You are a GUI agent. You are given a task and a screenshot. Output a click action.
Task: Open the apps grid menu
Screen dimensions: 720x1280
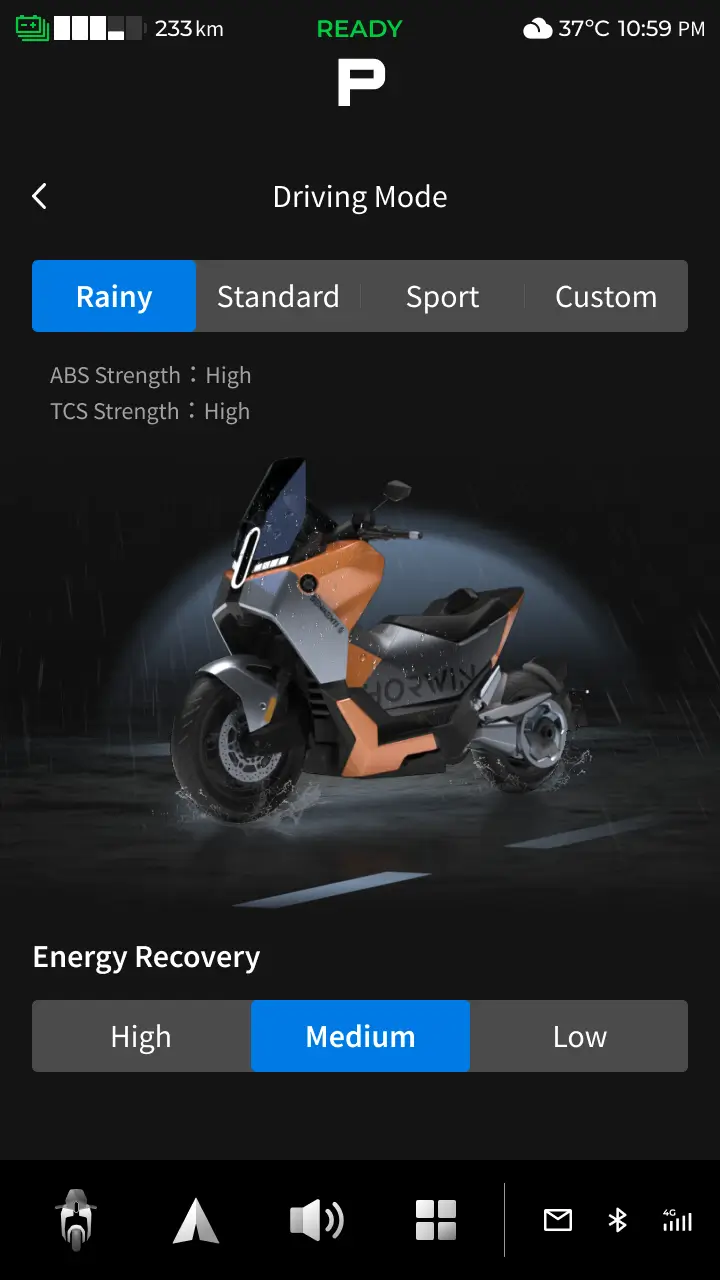(x=436, y=1220)
